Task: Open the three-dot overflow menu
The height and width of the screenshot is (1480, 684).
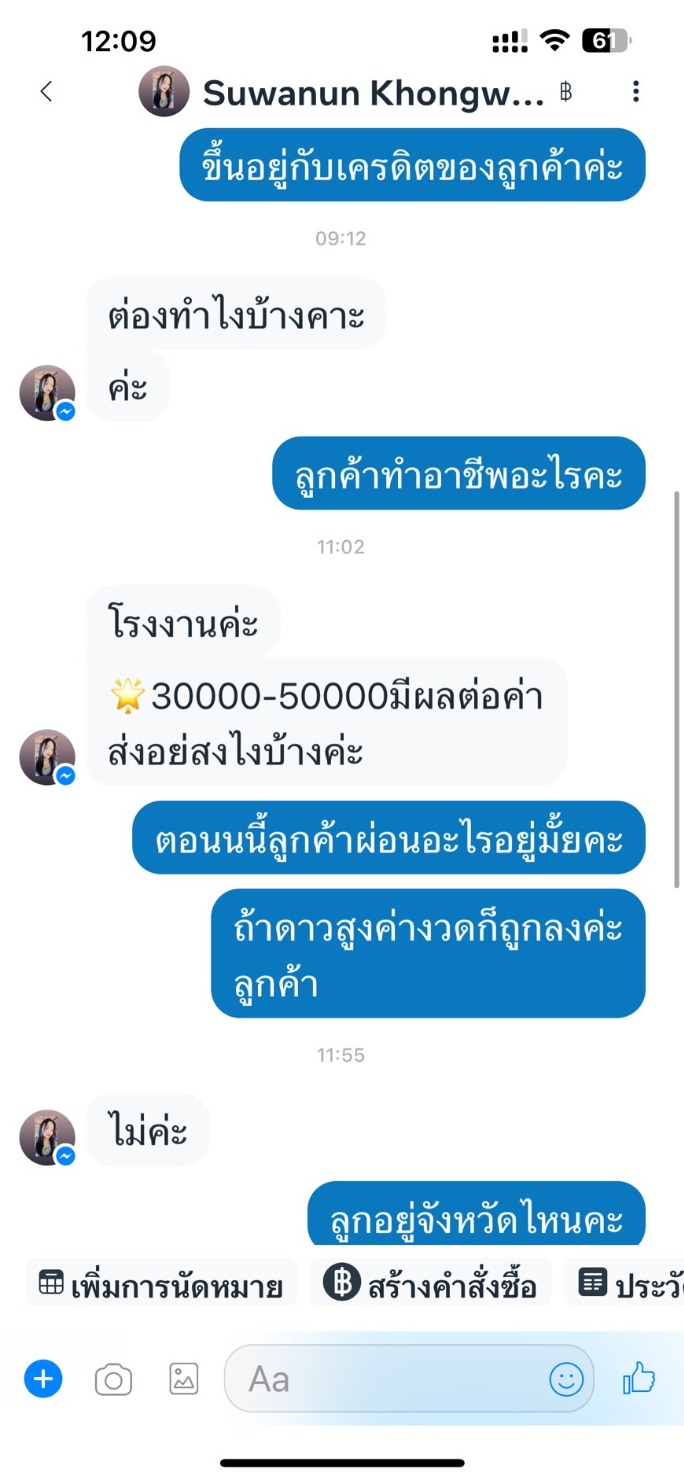Action: (x=636, y=92)
